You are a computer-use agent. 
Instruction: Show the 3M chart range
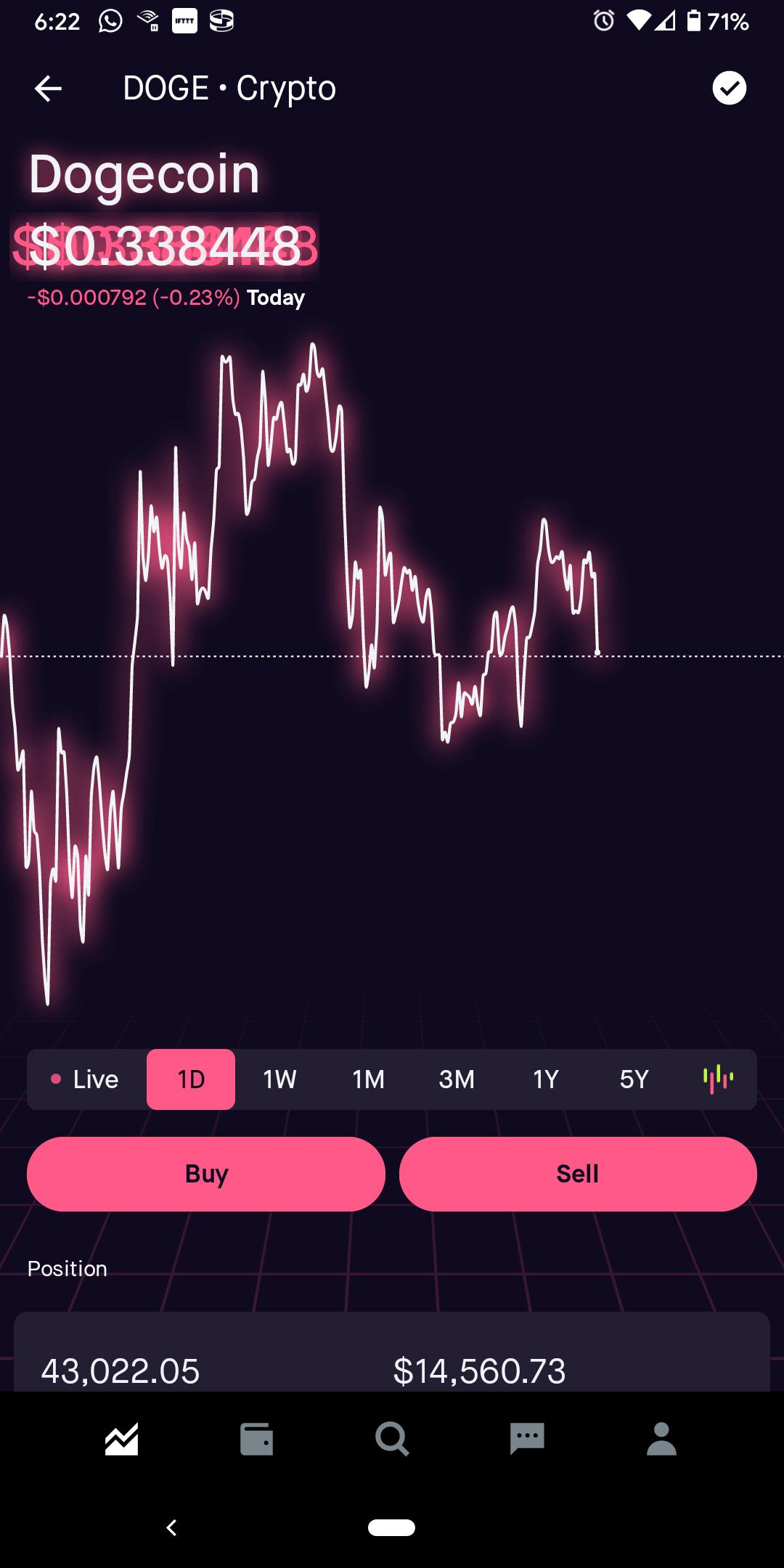point(457,1079)
